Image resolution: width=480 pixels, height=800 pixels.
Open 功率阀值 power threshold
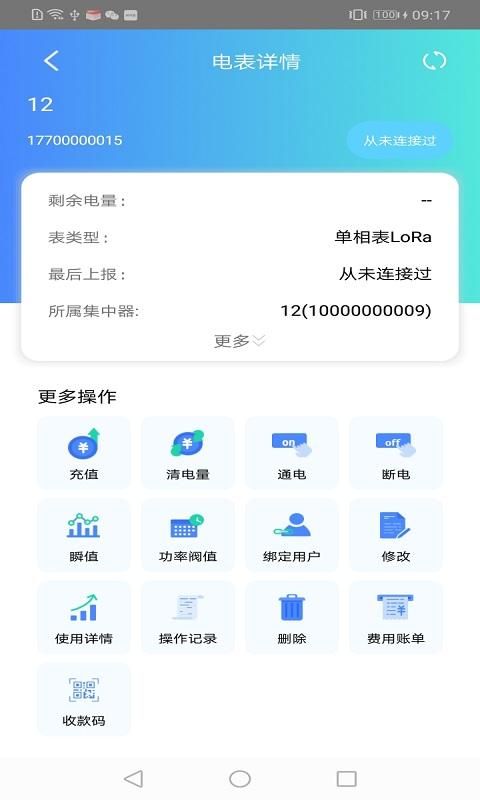[188, 535]
